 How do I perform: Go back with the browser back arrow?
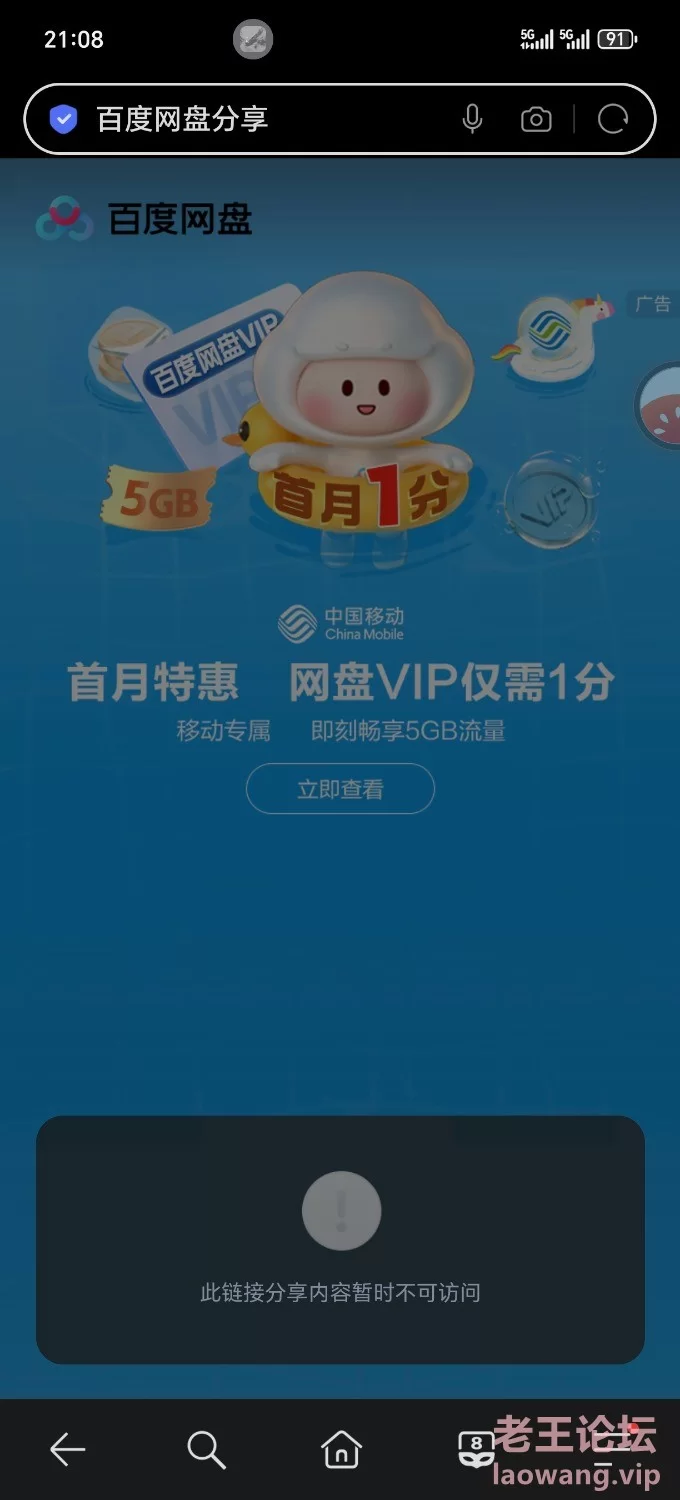coord(68,1448)
